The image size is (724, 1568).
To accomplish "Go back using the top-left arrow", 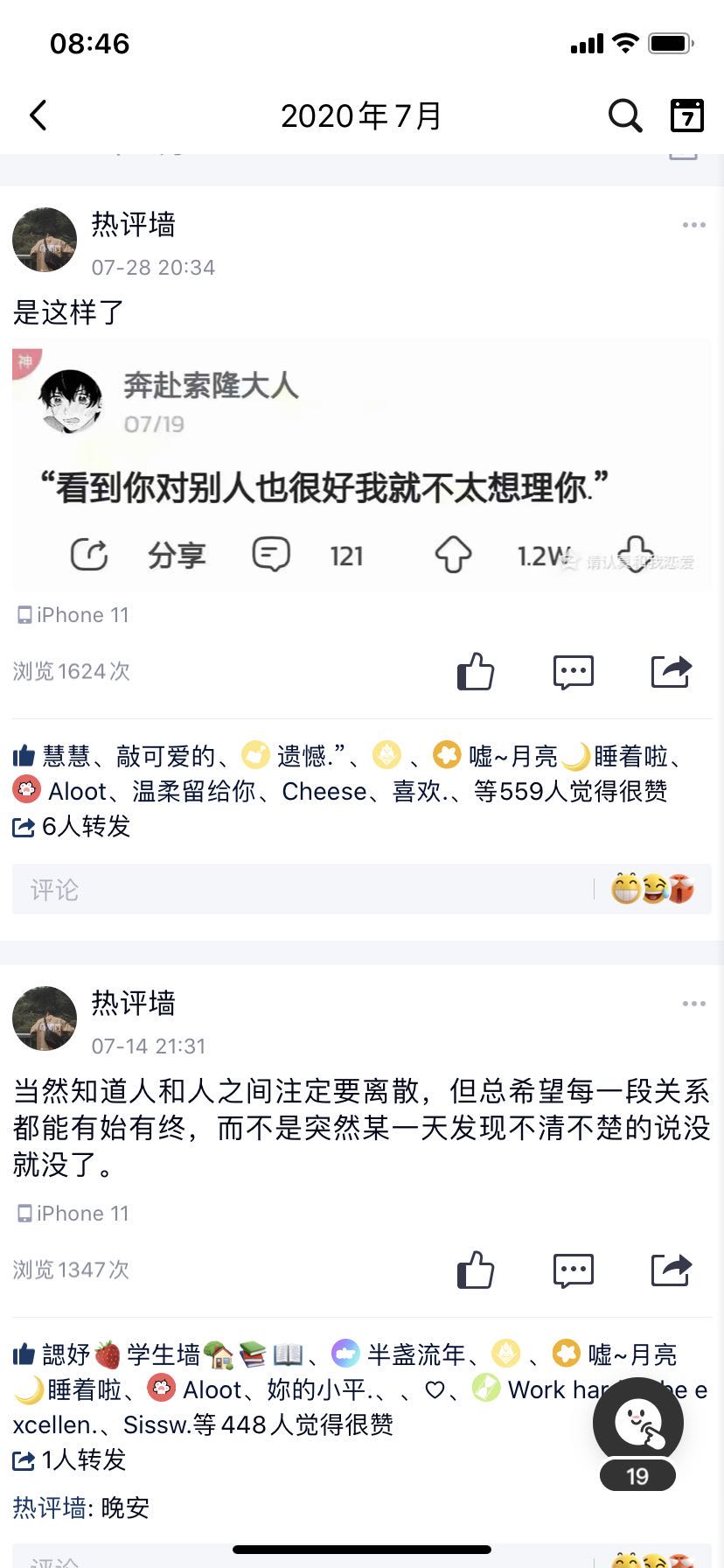I will [38, 115].
